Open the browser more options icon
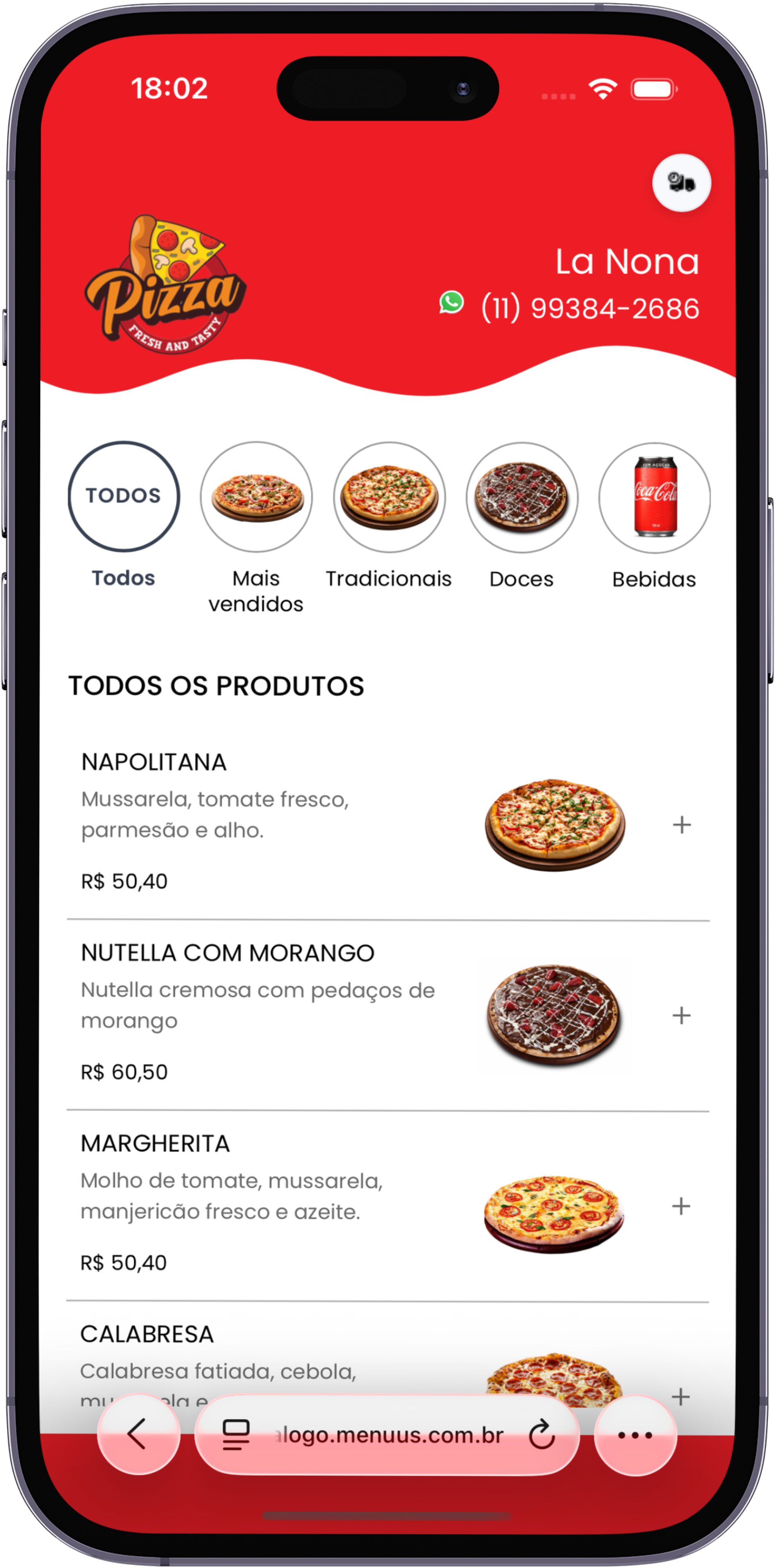 click(x=635, y=1435)
